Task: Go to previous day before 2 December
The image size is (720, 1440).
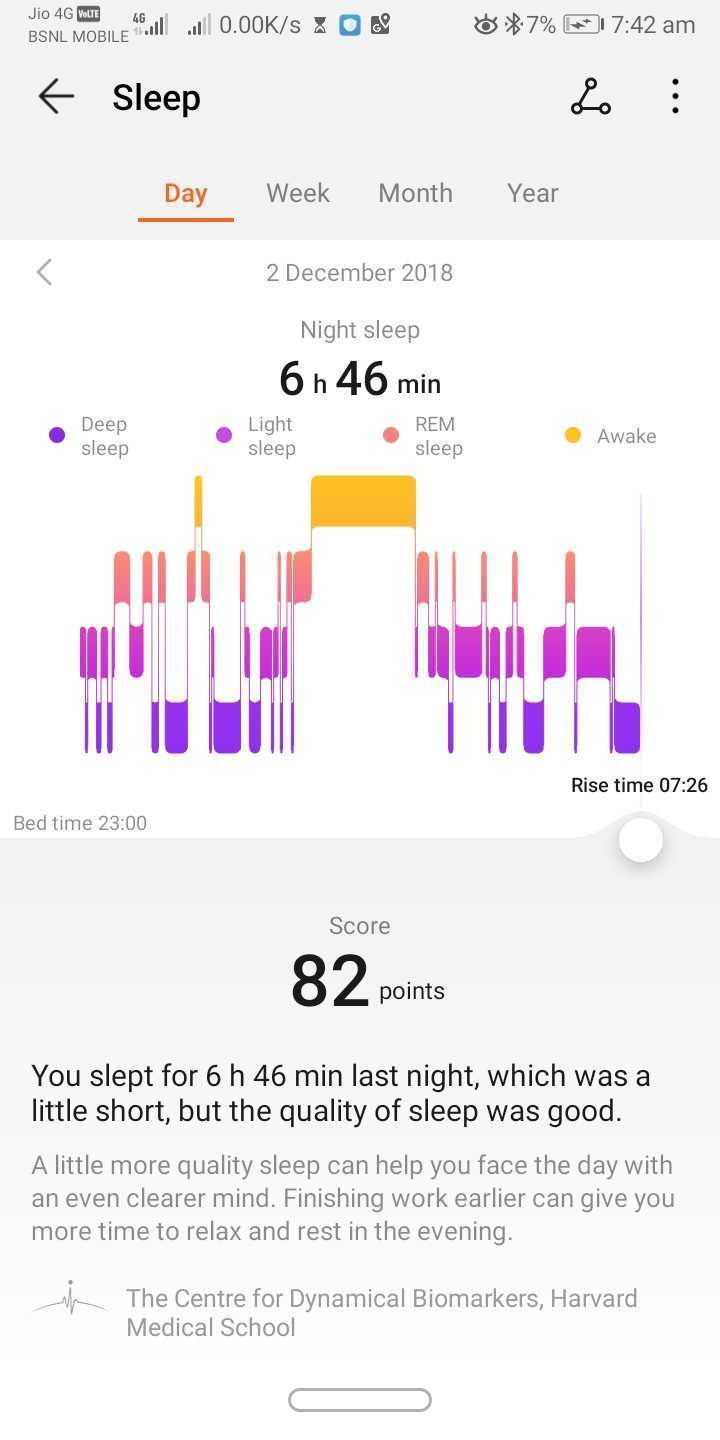Action: [44, 272]
